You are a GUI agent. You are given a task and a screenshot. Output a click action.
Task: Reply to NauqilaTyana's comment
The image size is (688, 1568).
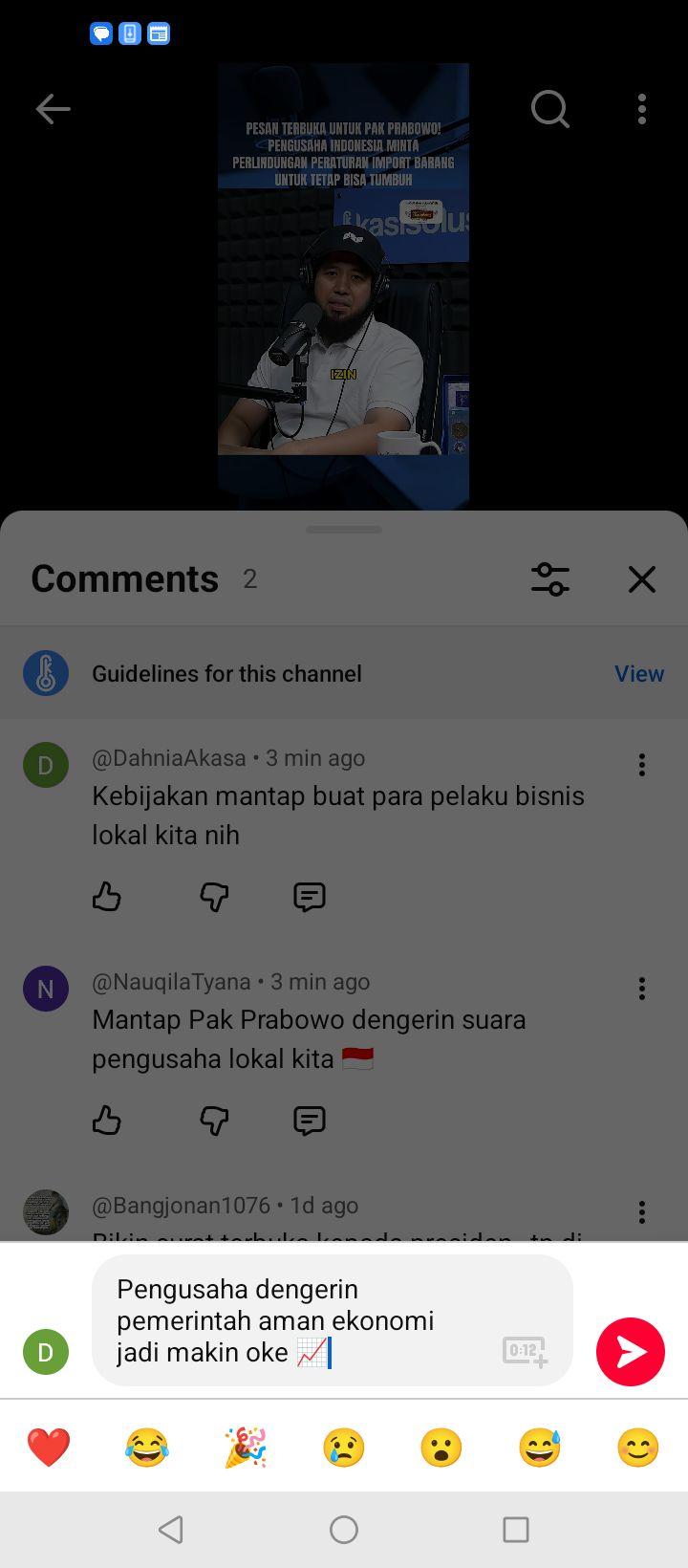click(x=310, y=1121)
